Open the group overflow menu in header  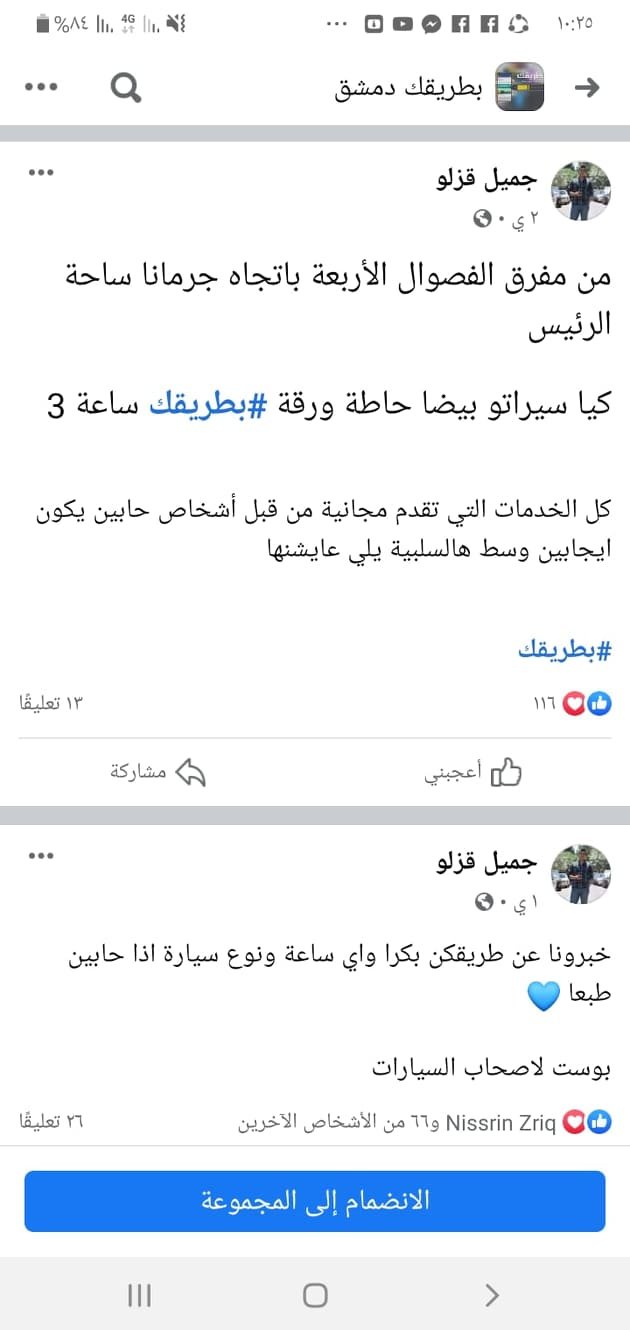click(x=41, y=87)
